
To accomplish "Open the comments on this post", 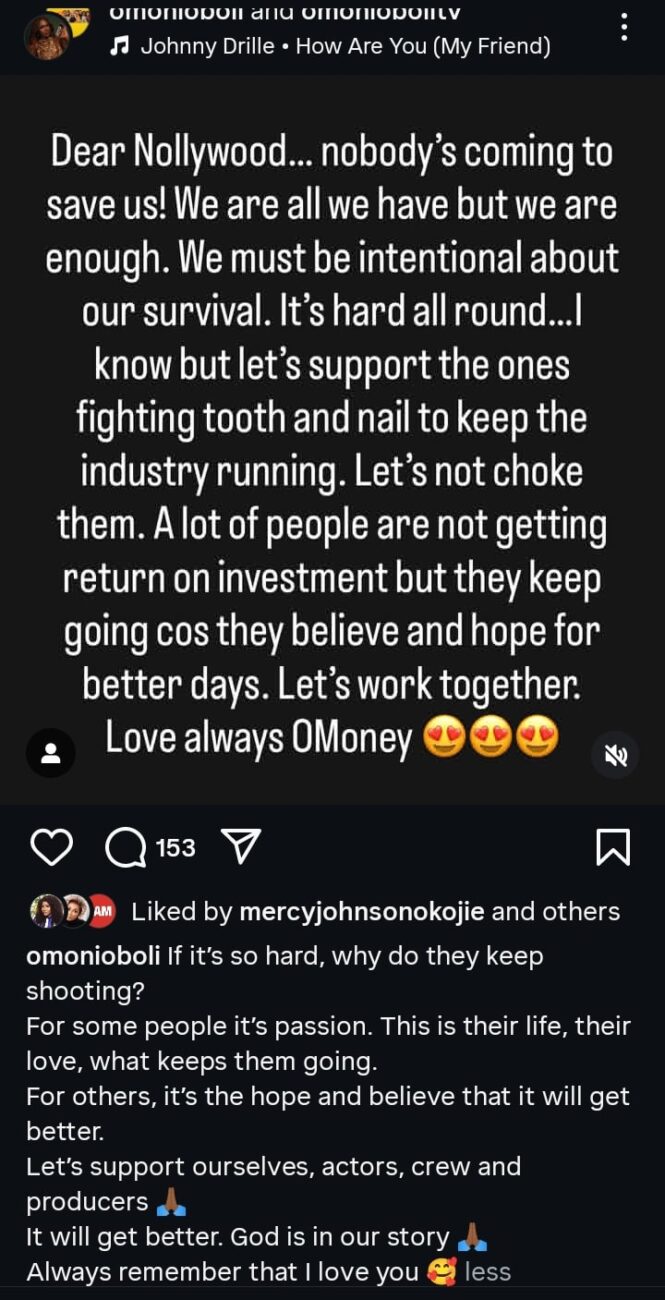I will (127, 848).
